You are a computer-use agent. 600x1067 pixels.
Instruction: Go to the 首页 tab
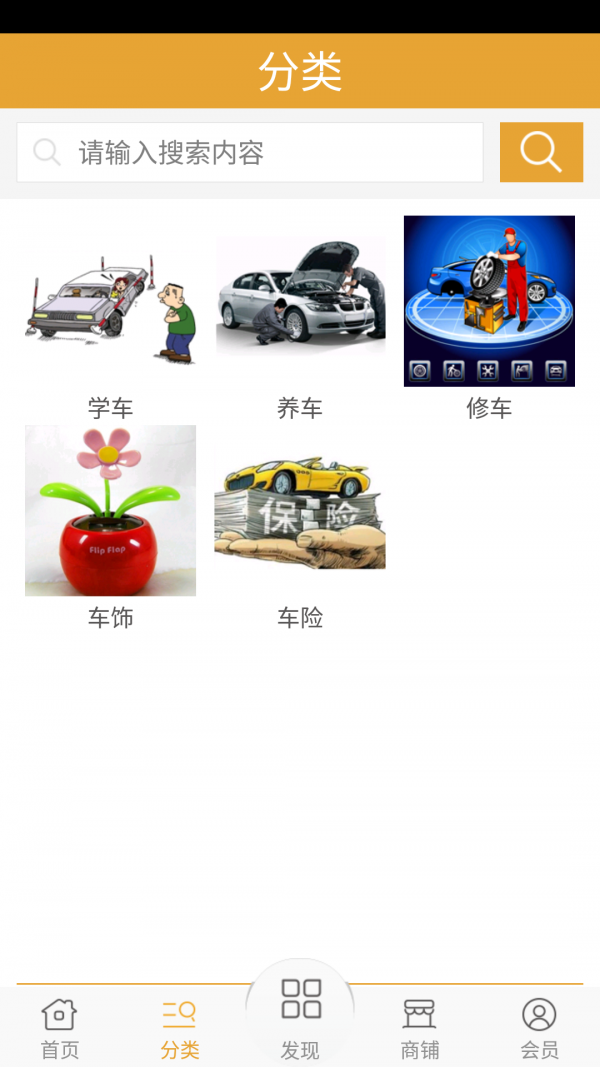tap(59, 1028)
